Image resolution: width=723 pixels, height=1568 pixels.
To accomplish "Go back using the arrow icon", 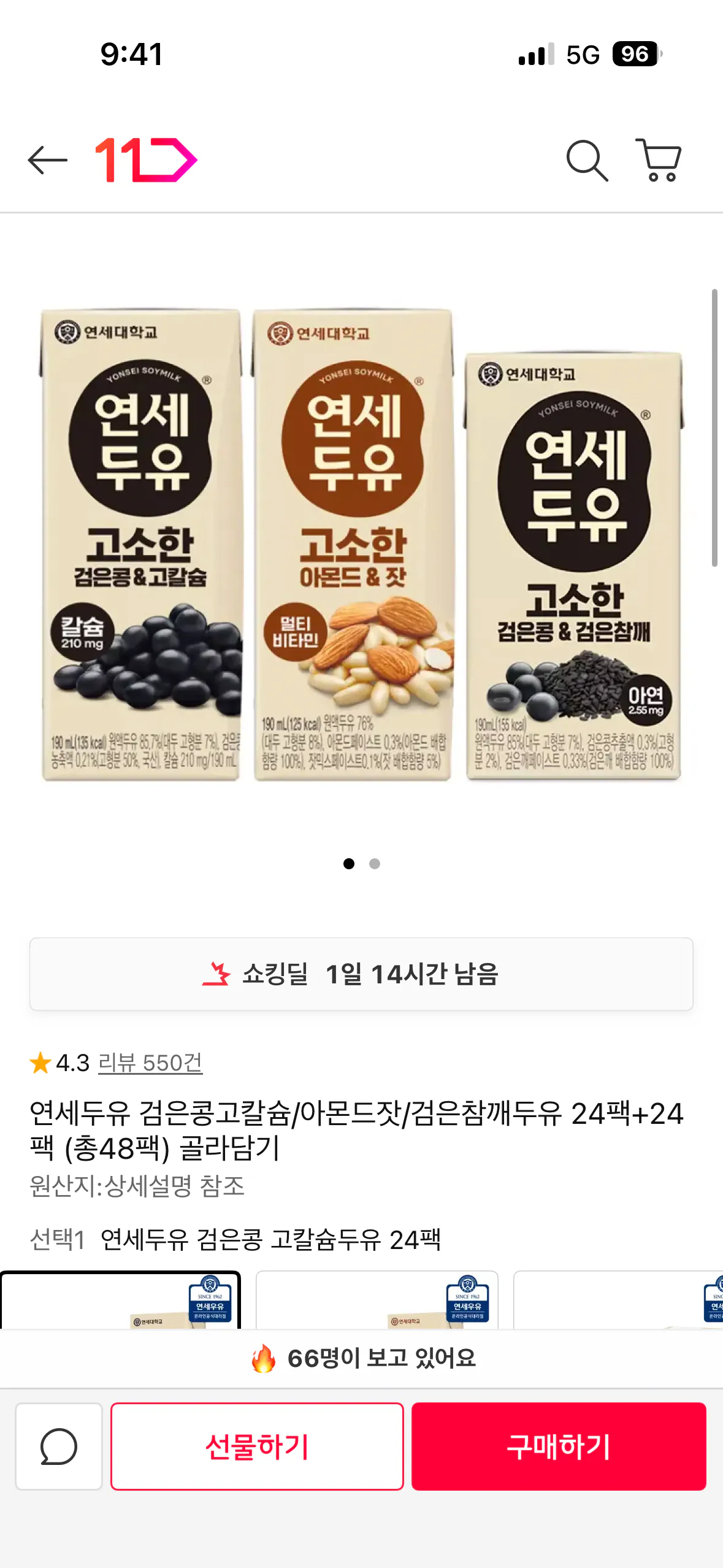I will coord(48,160).
